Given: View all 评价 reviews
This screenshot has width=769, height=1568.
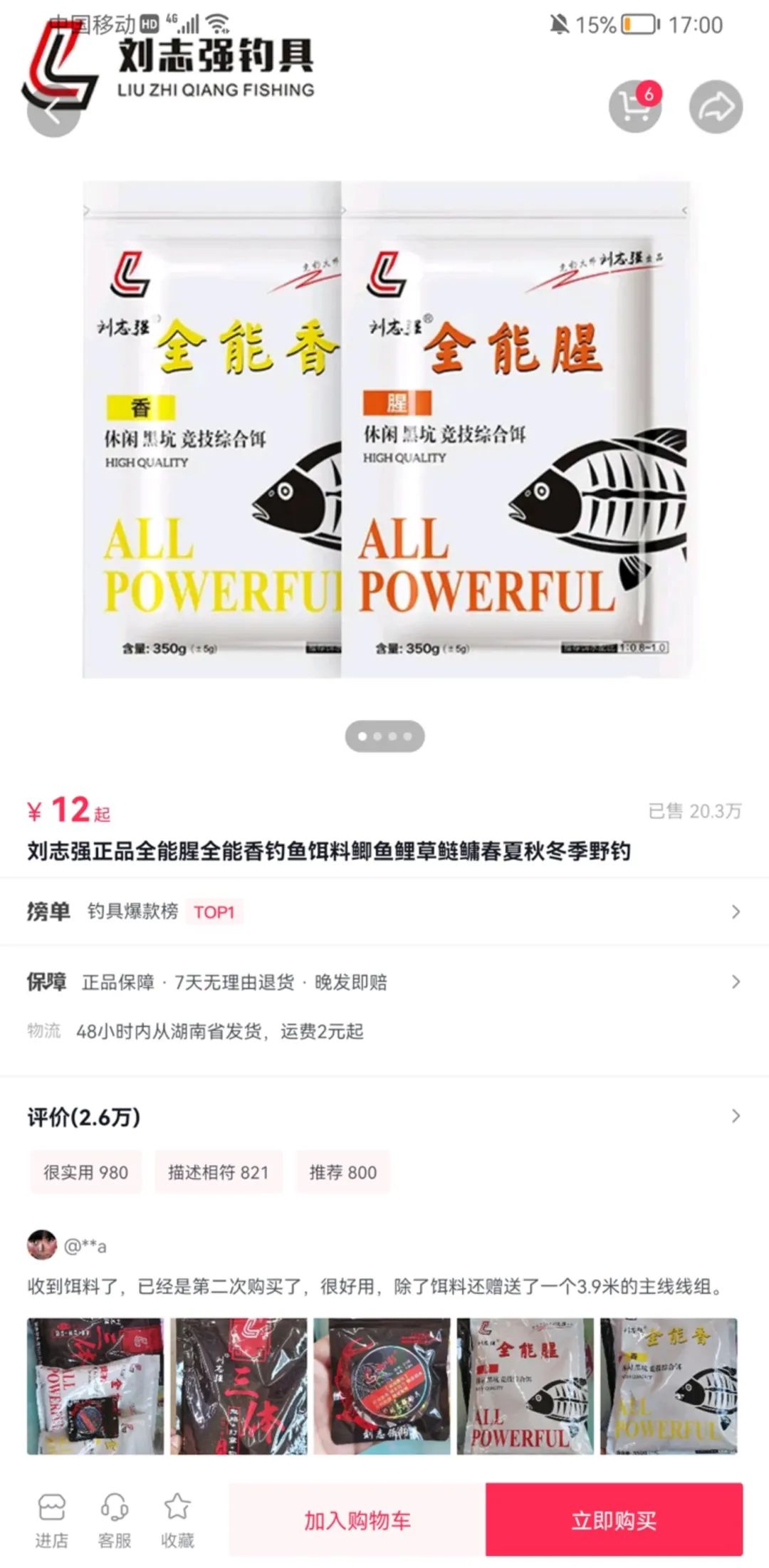Looking at the screenshot, I should click(384, 1116).
